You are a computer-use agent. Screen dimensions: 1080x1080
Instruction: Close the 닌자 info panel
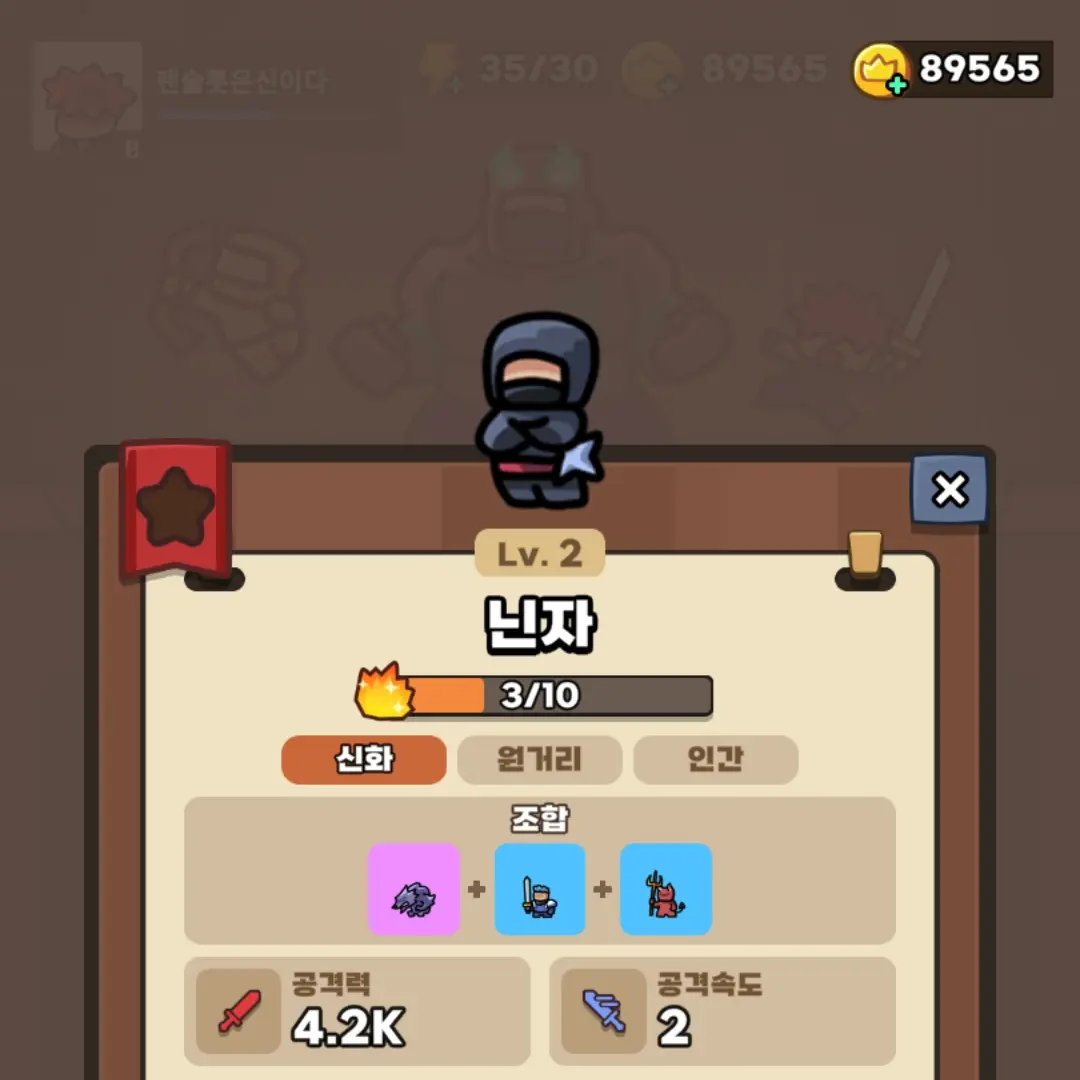click(949, 490)
